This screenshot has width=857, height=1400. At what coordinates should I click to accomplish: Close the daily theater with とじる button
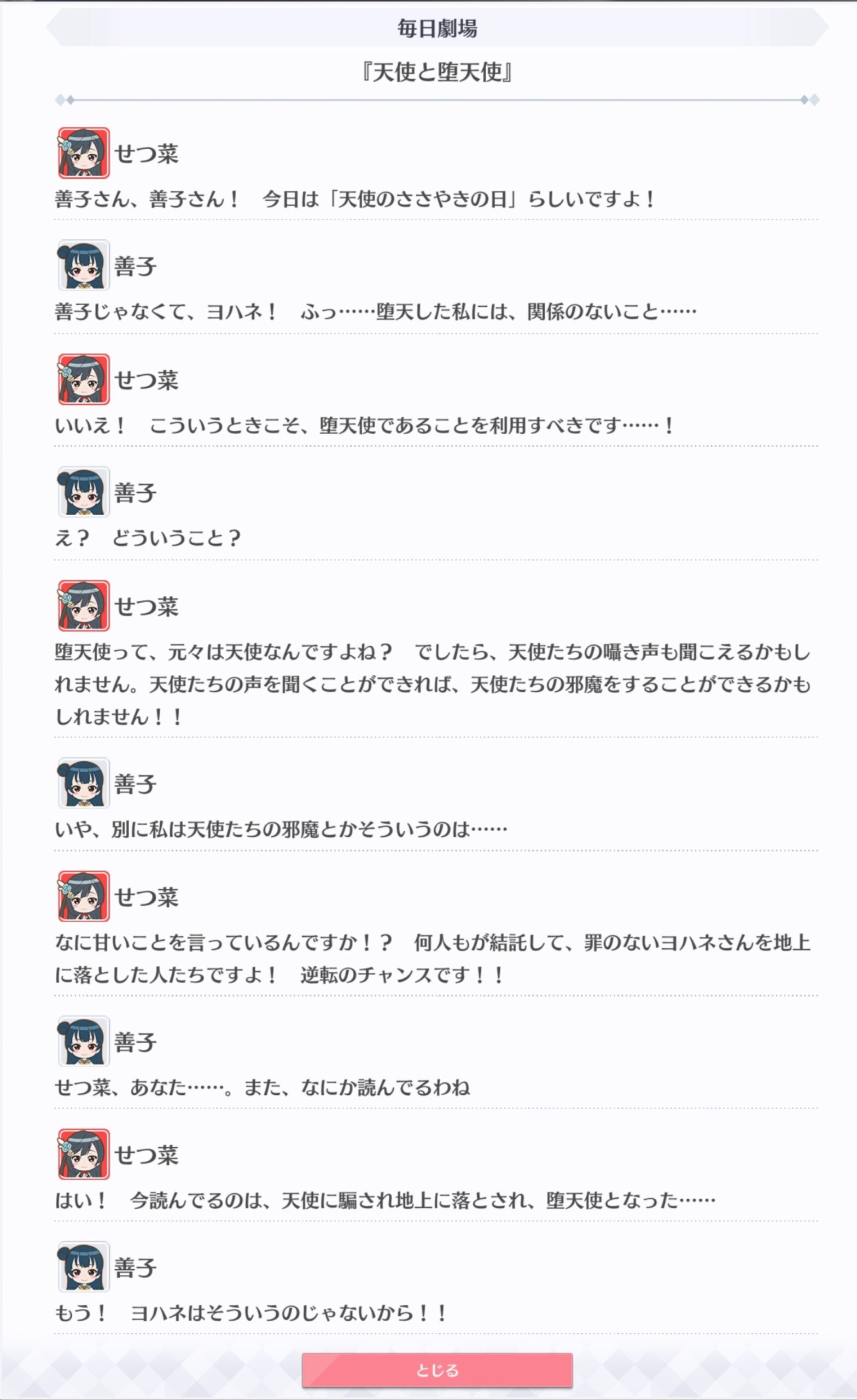pos(437,1370)
